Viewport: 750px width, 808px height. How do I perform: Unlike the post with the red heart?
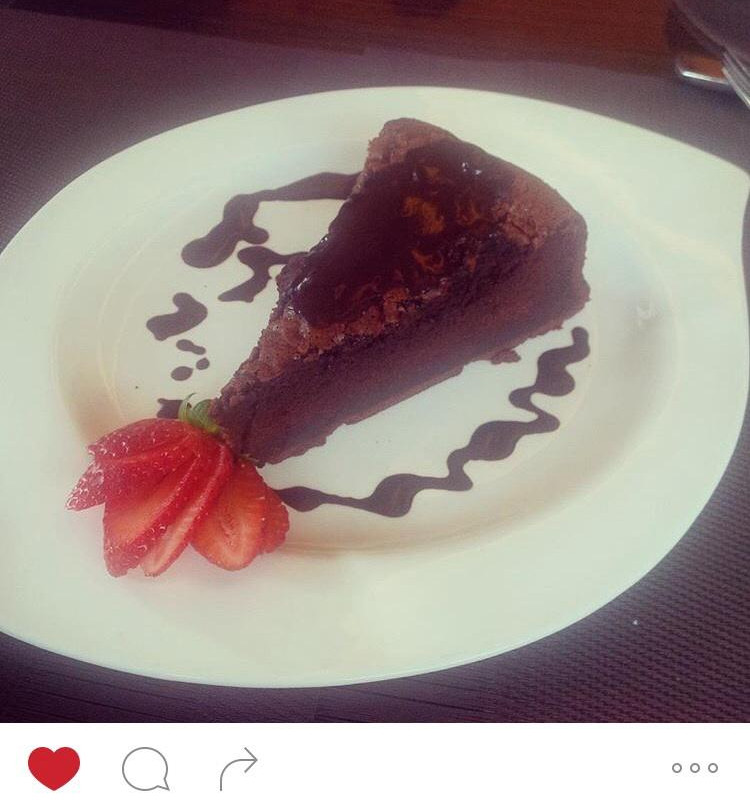(53, 768)
